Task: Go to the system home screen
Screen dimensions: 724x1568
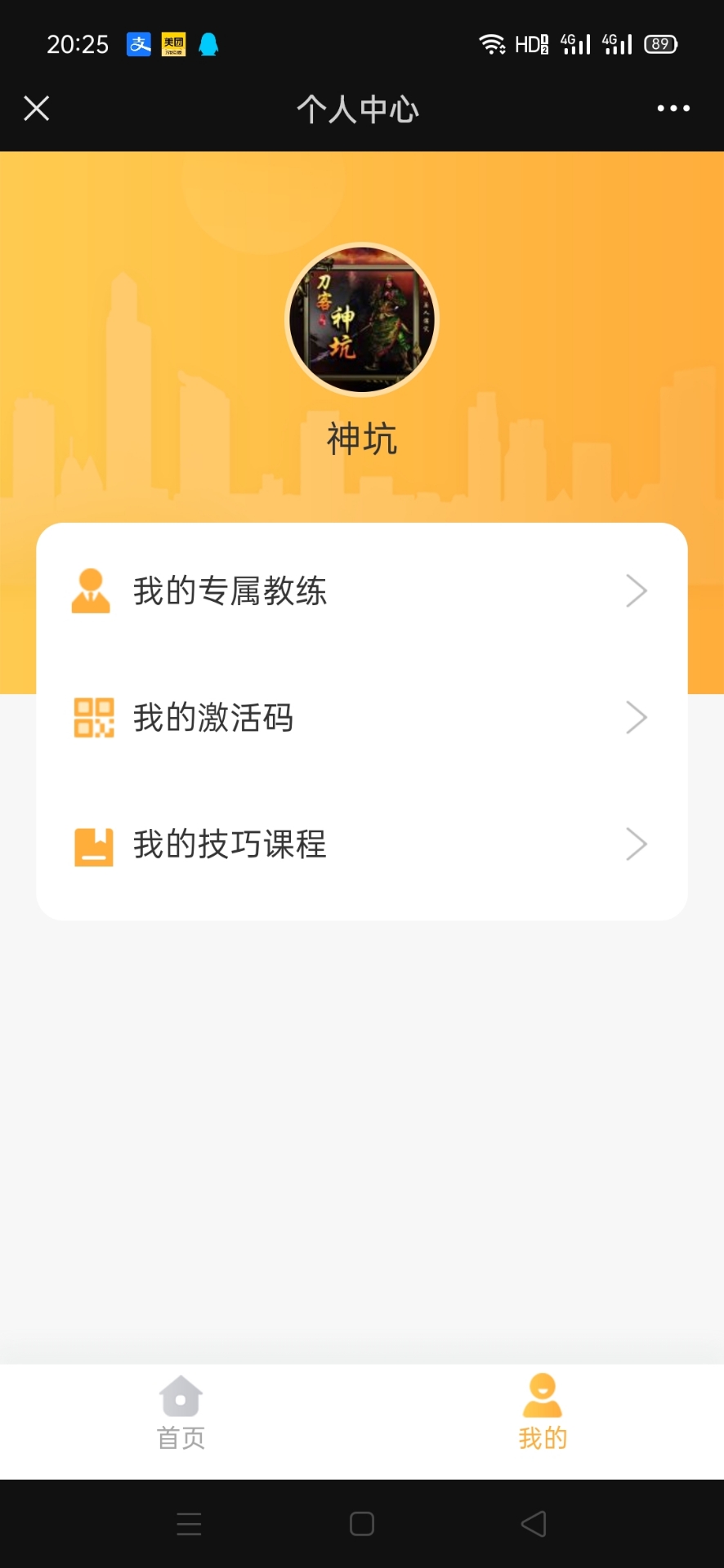Action: tap(362, 1524)
